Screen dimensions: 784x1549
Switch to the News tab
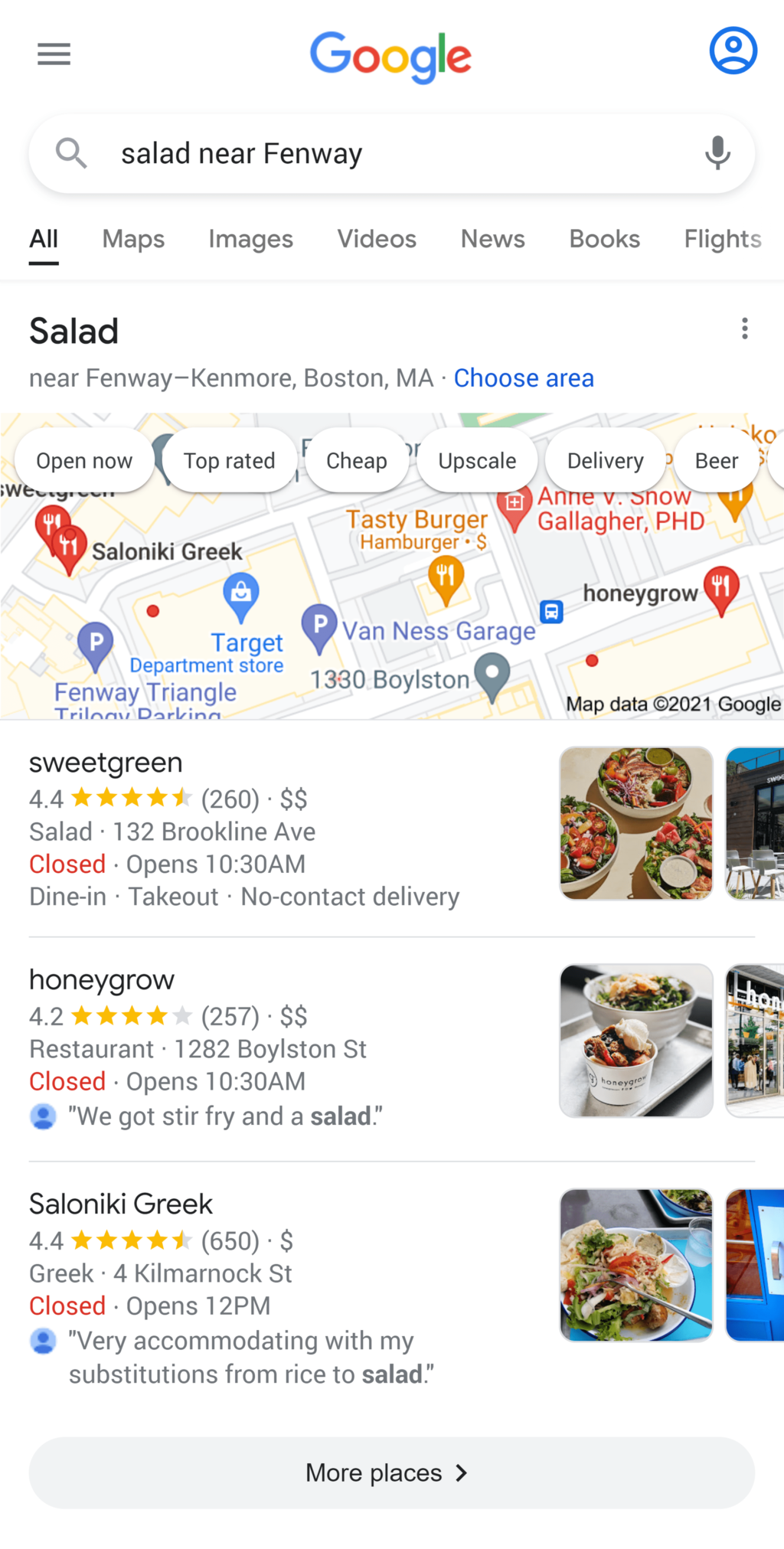coord(492,239)
